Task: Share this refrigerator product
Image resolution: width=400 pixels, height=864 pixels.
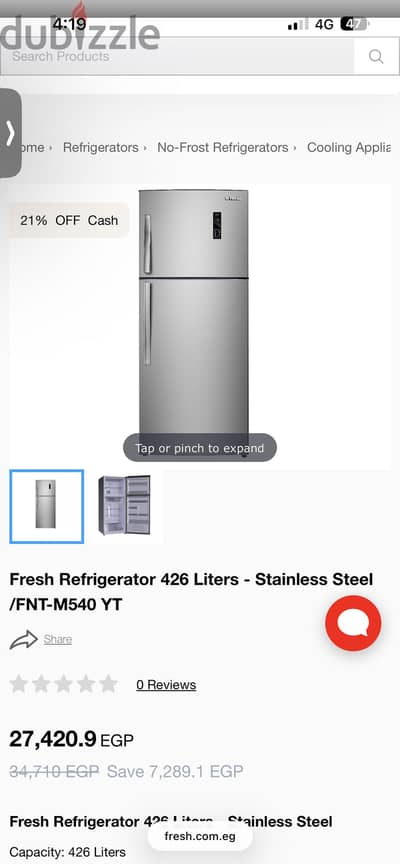Action: [41, 640]
